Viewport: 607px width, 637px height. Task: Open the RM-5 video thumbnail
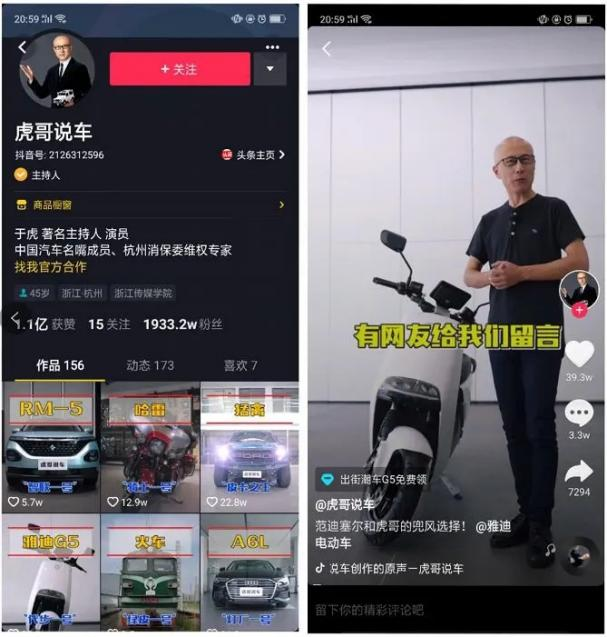(x=51, y=446)
